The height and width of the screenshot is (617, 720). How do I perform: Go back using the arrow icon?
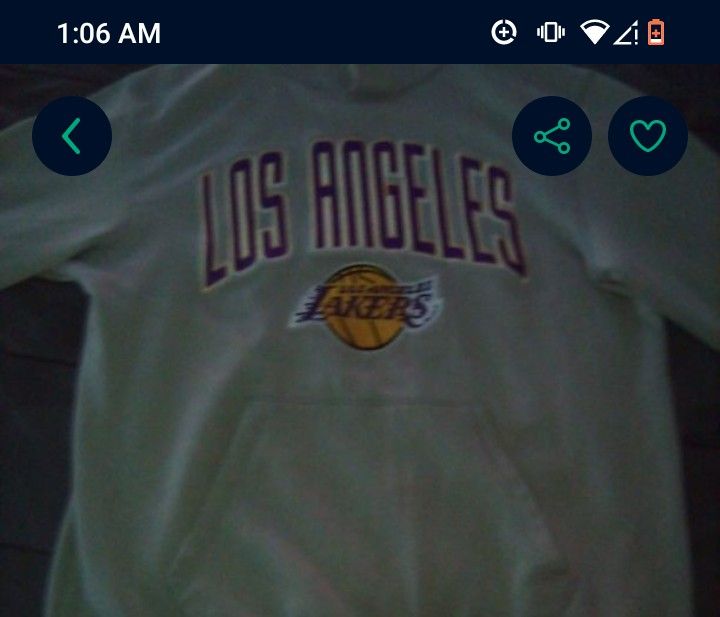tap(71, 136)
